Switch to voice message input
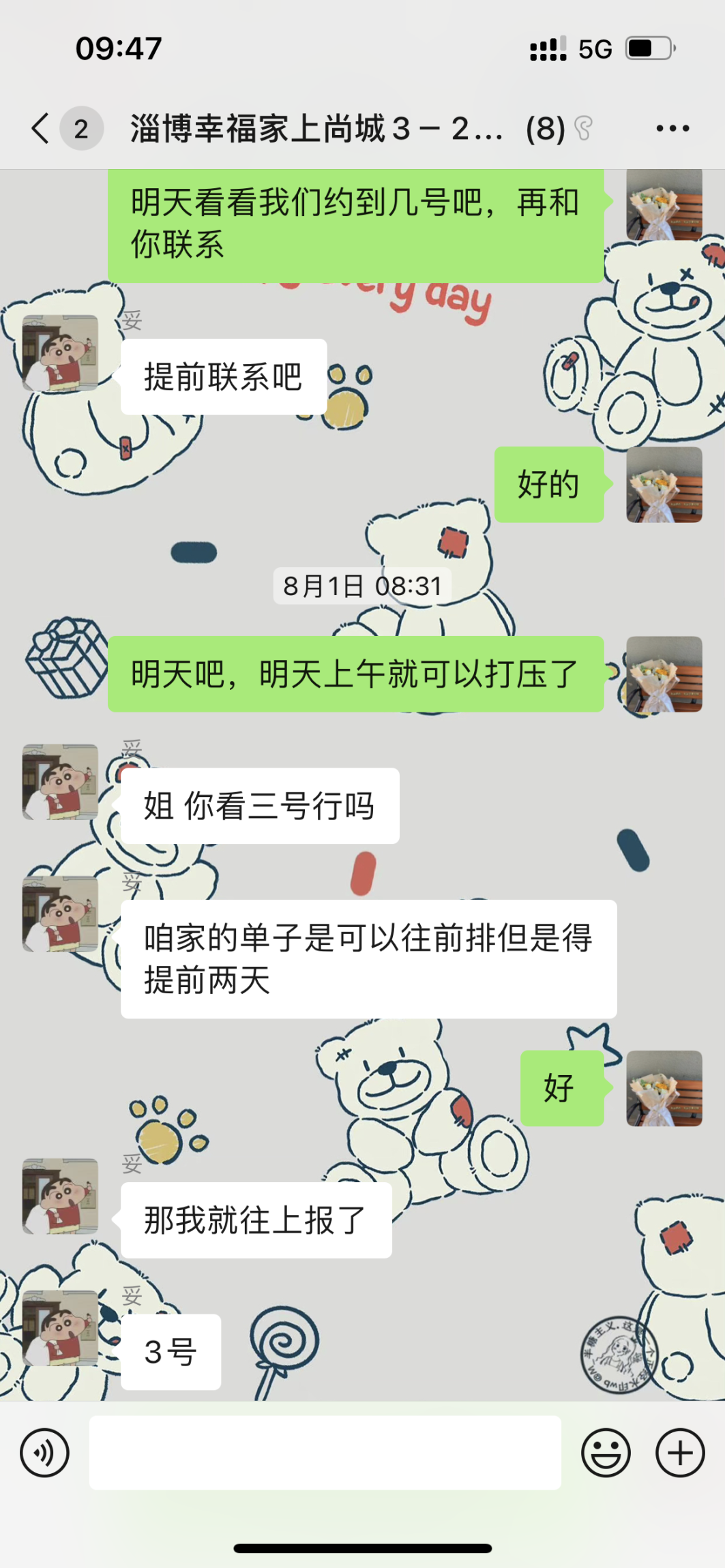The image size is (725, 1568). (x=44, y=1453)
